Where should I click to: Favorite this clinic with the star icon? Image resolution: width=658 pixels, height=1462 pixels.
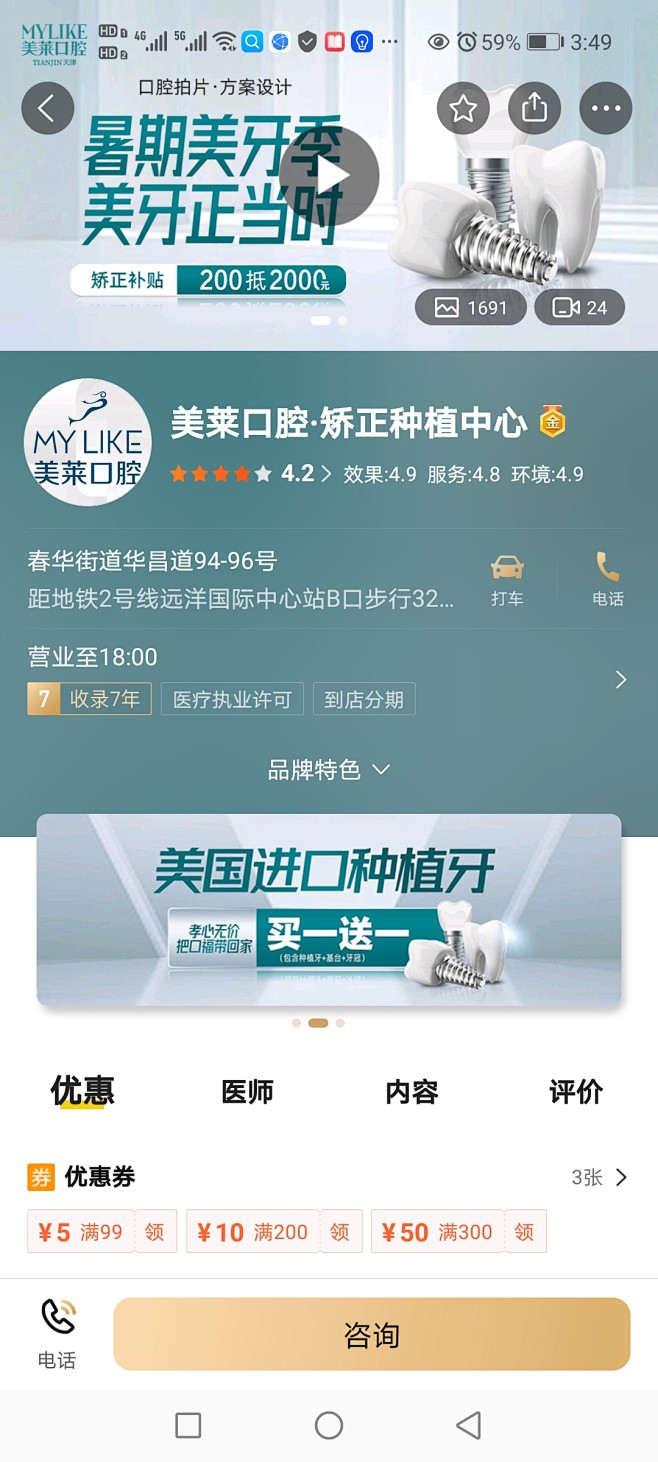point(463,108)
